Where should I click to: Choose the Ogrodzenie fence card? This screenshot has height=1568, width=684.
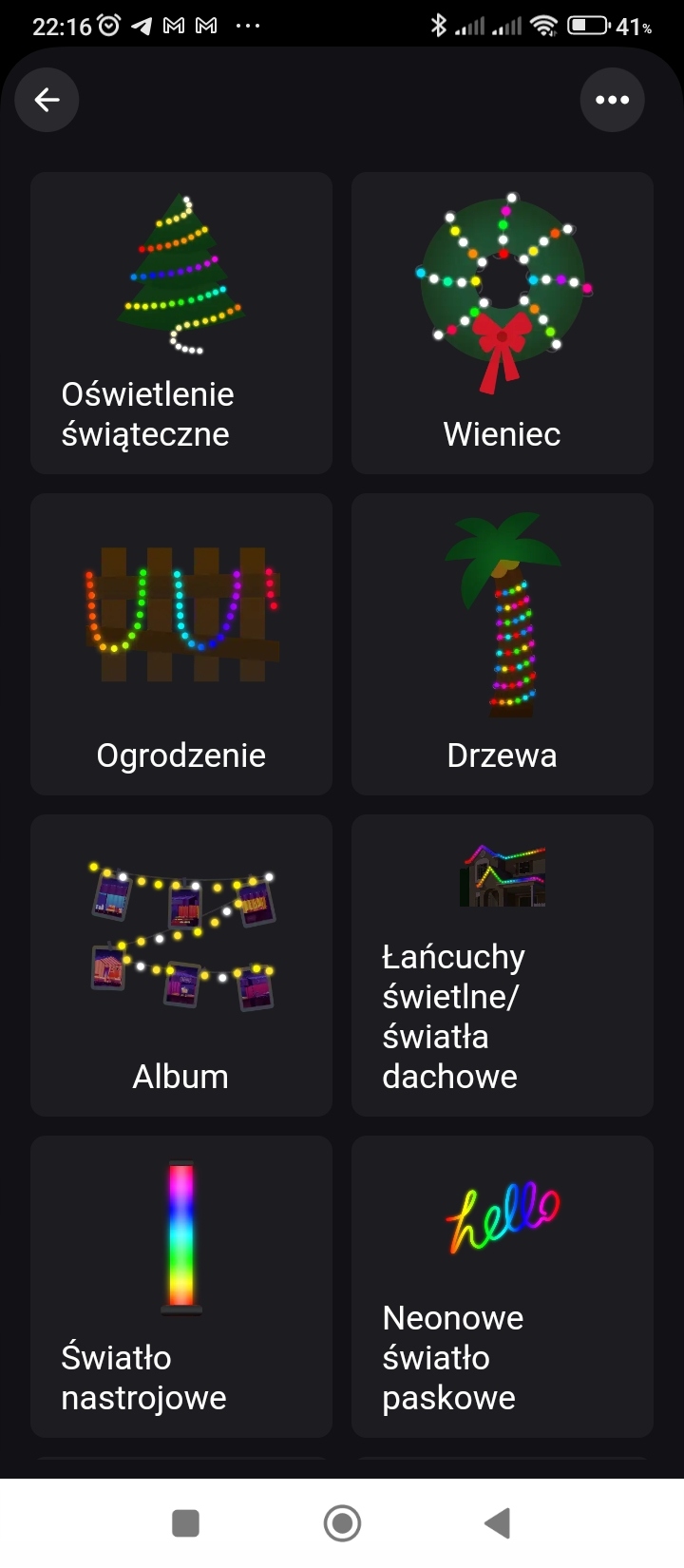(181, 644)
